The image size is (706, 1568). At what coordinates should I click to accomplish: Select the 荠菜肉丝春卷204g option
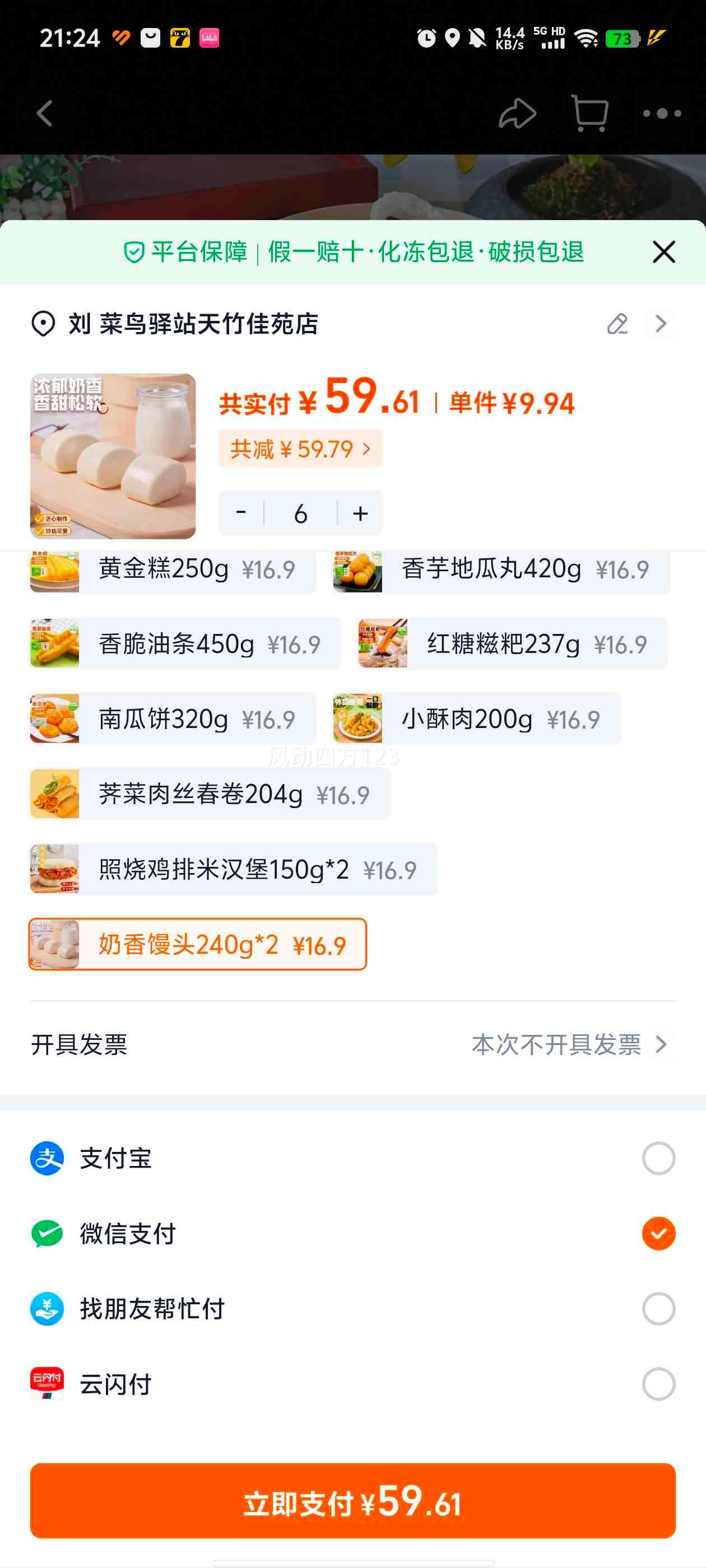pos(210,794)
